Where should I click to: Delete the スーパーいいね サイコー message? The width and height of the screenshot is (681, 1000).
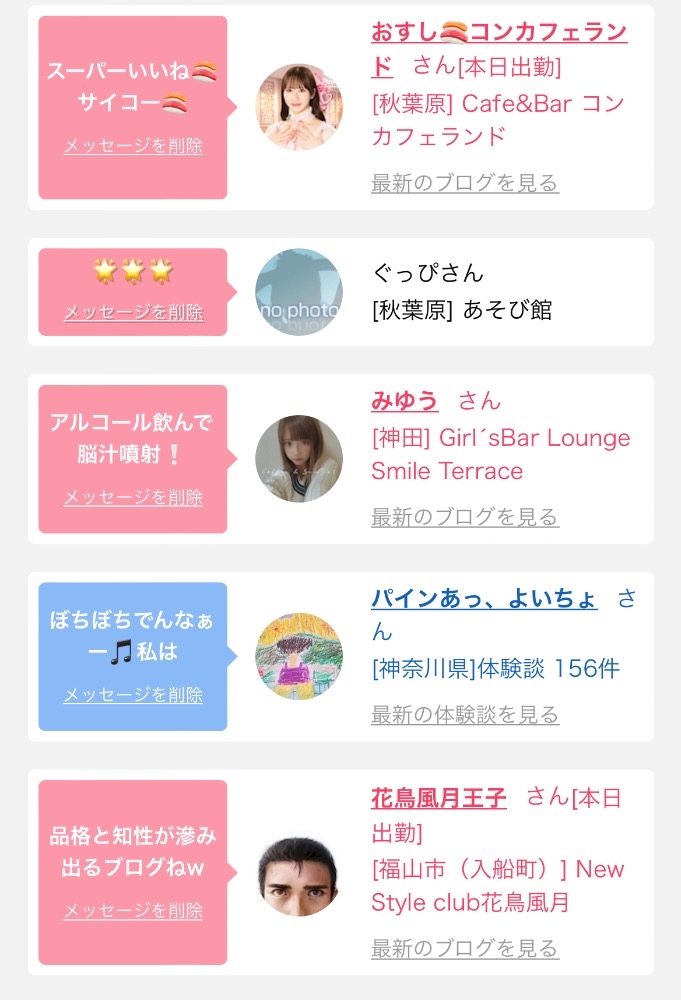[x=133, y=146]
